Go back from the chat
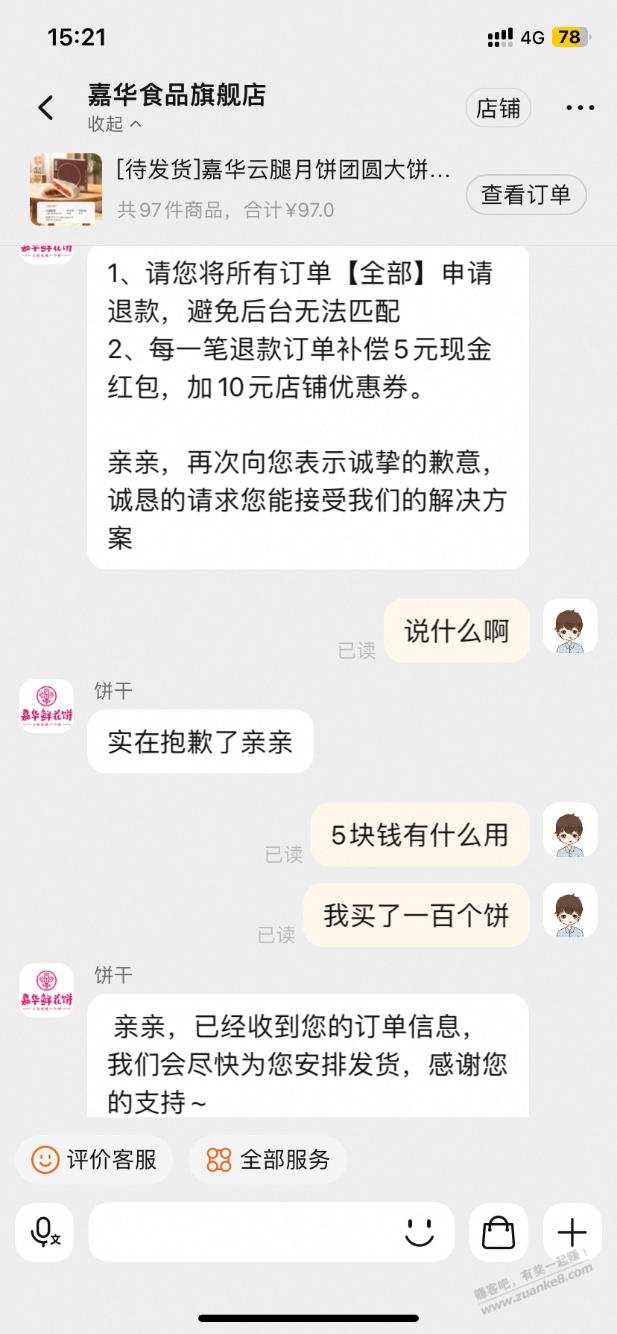617x1334 pixels. coord(46,108)
